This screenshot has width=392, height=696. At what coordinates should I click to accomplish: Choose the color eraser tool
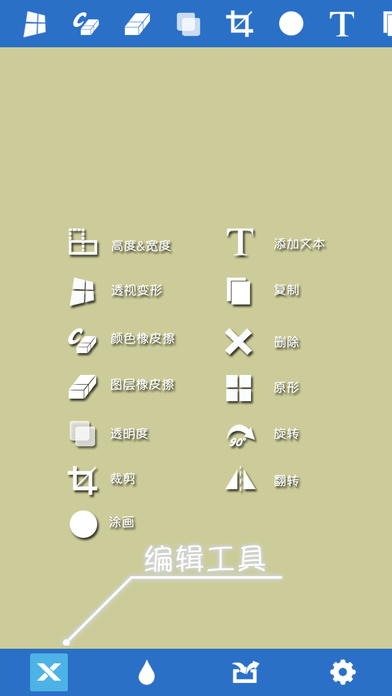pos(86,24)
